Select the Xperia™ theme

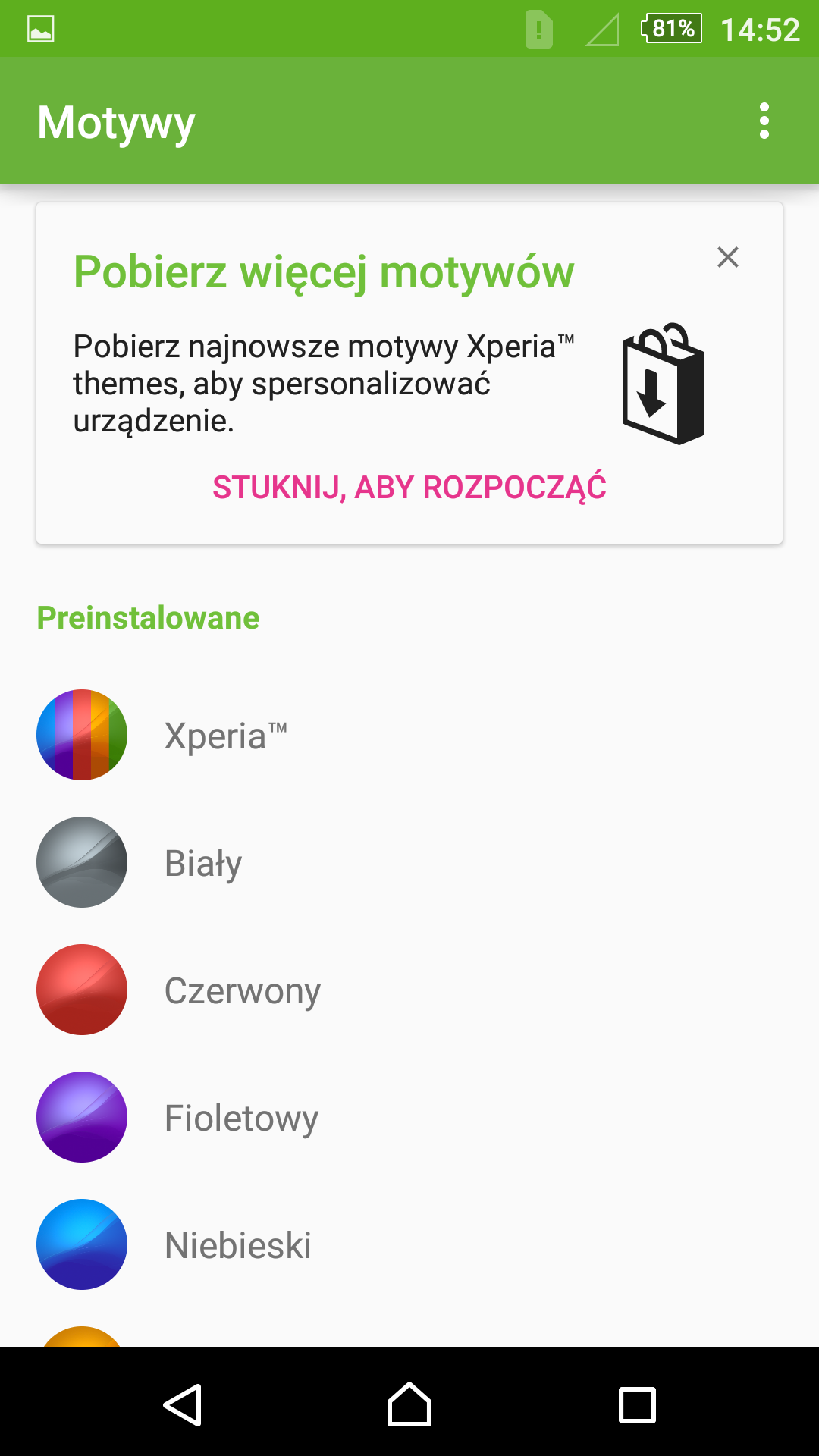point(409,735)
